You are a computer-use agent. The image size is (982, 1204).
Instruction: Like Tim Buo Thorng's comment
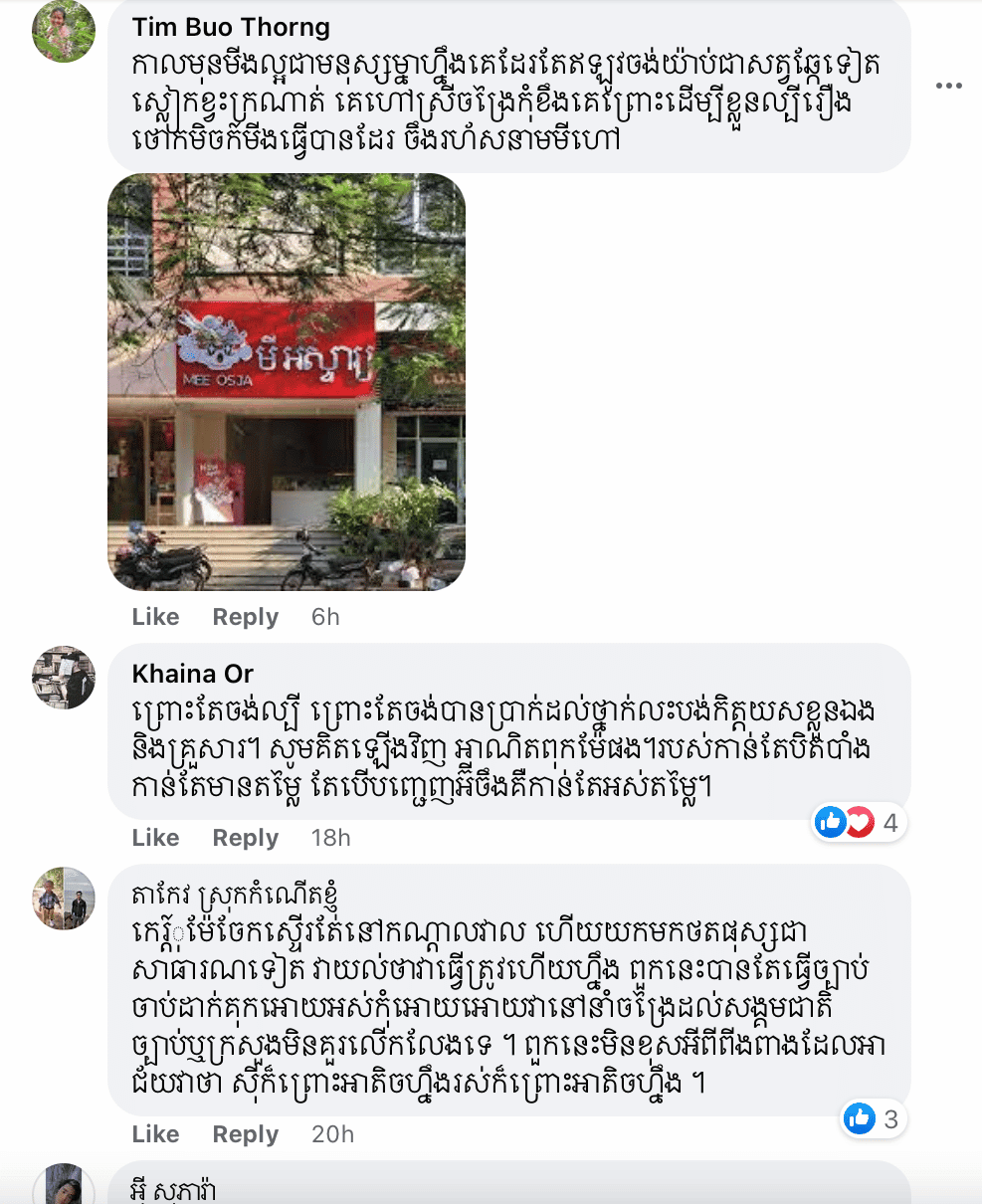tap(156, 617)
